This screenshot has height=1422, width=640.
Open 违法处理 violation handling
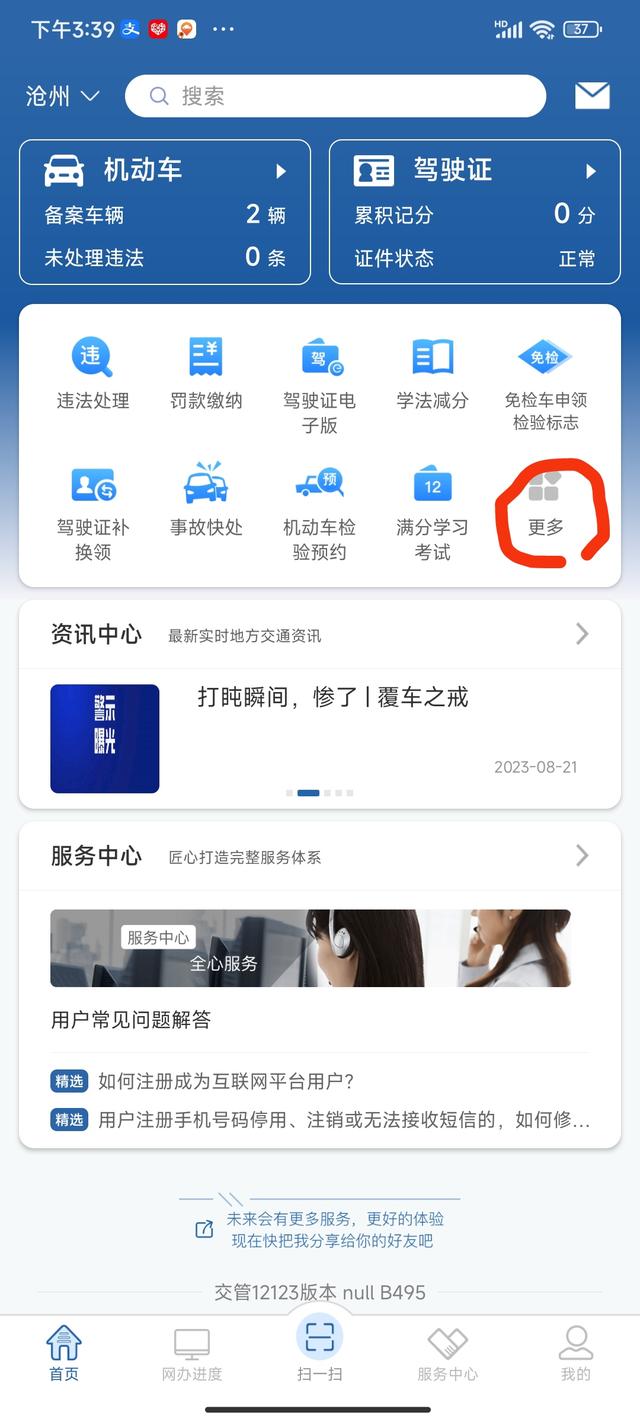coord(92,375)
